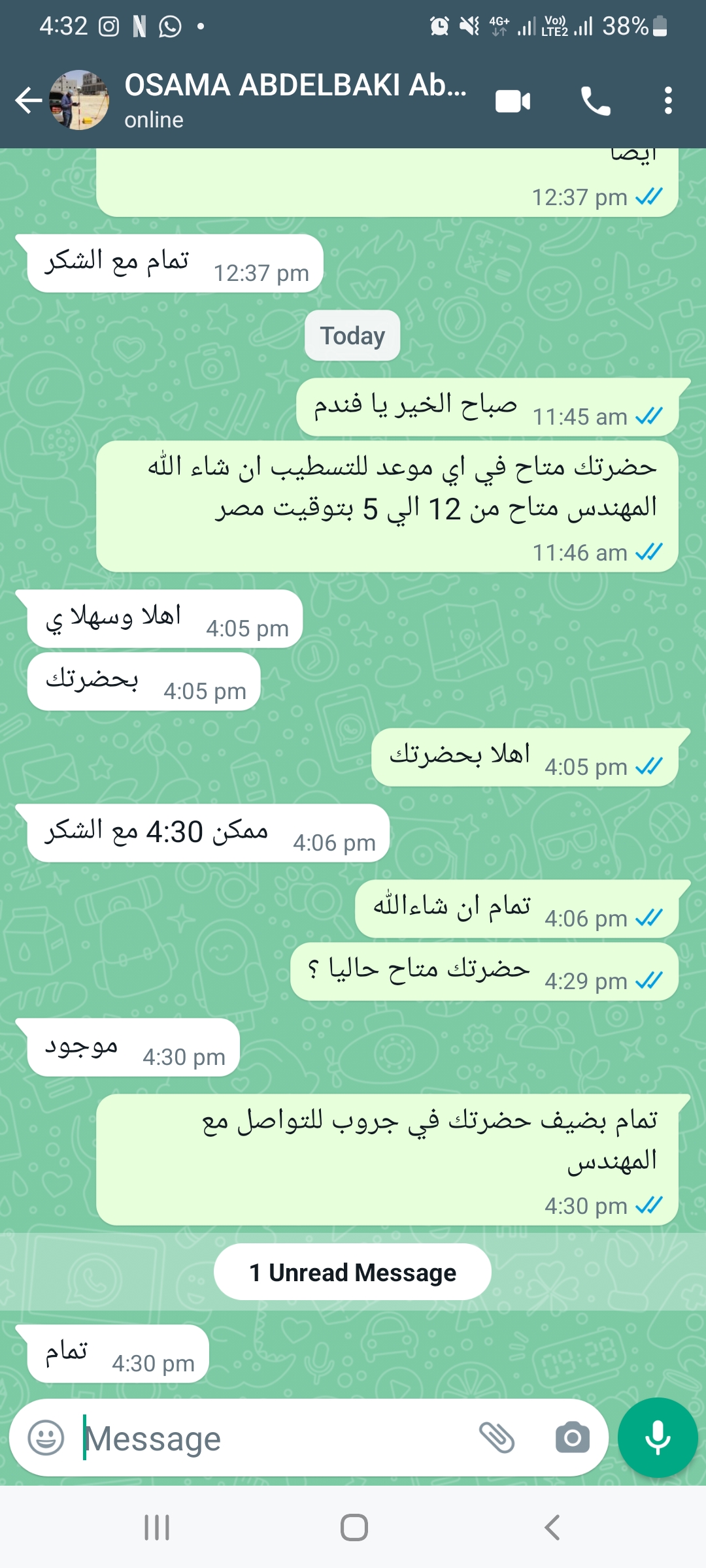The height and width of the screenshot is (1568, 706).
Task: Focus the Message text field
Action: (x=275, y=1438)
